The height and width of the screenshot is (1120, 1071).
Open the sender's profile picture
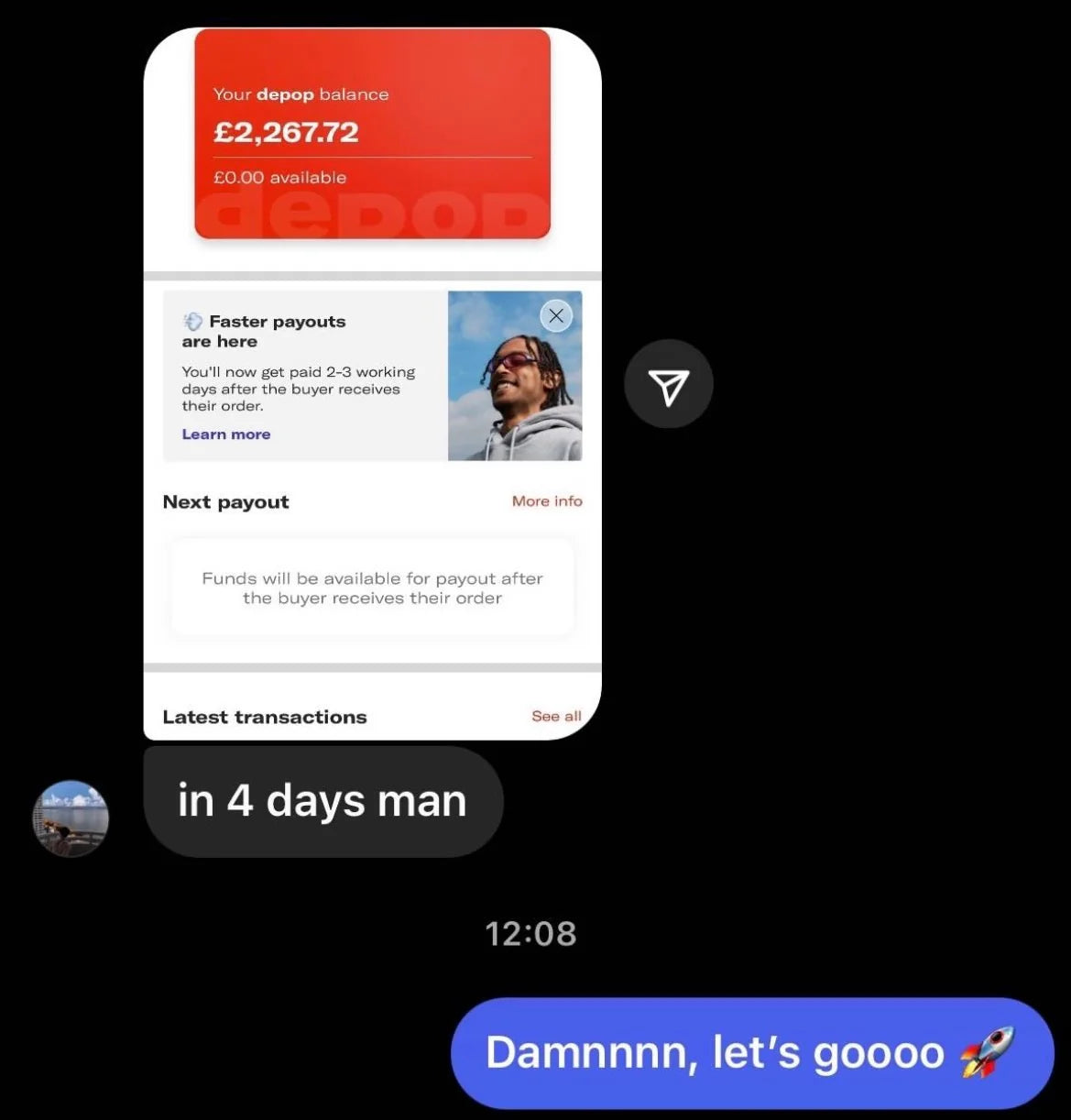pos(71,818)
